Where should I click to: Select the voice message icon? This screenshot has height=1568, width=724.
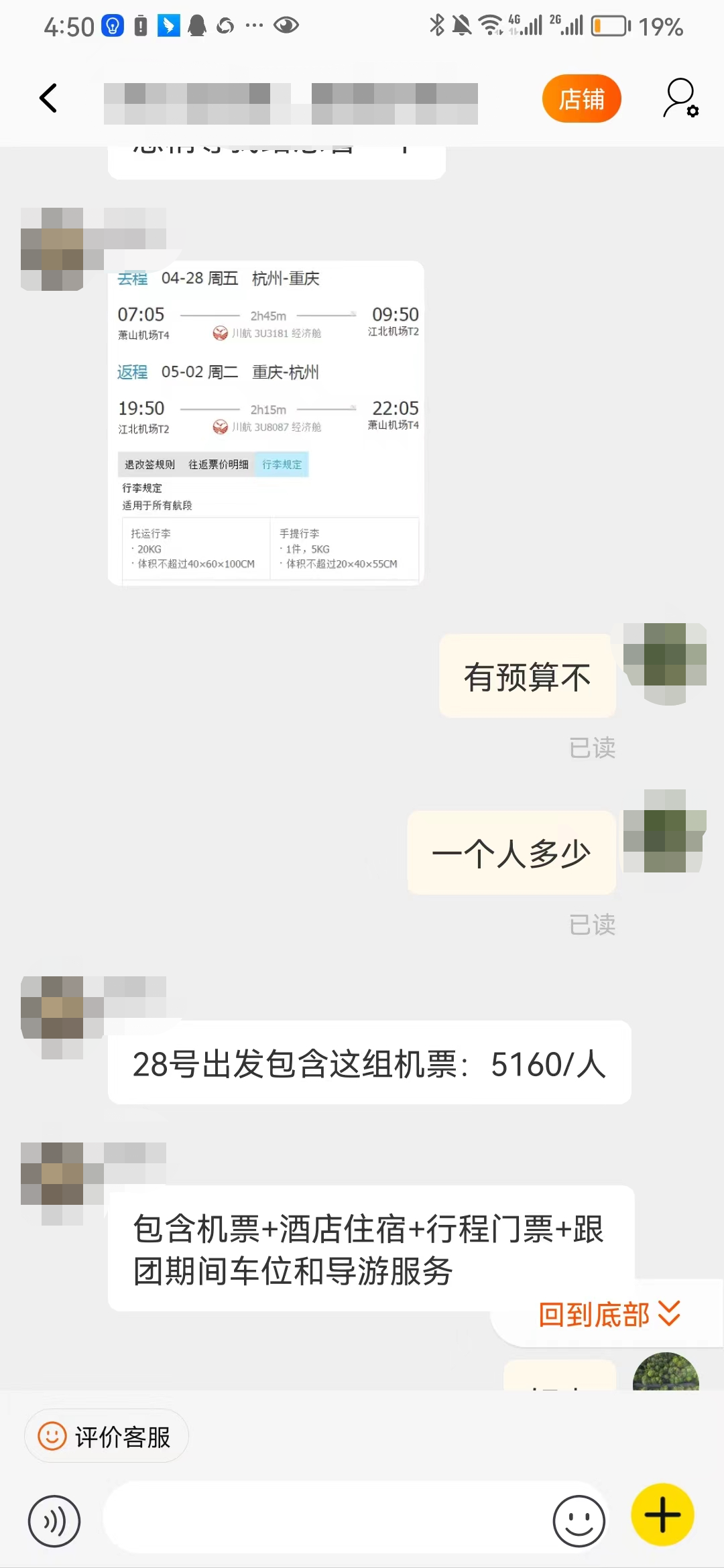(54, 1521)
